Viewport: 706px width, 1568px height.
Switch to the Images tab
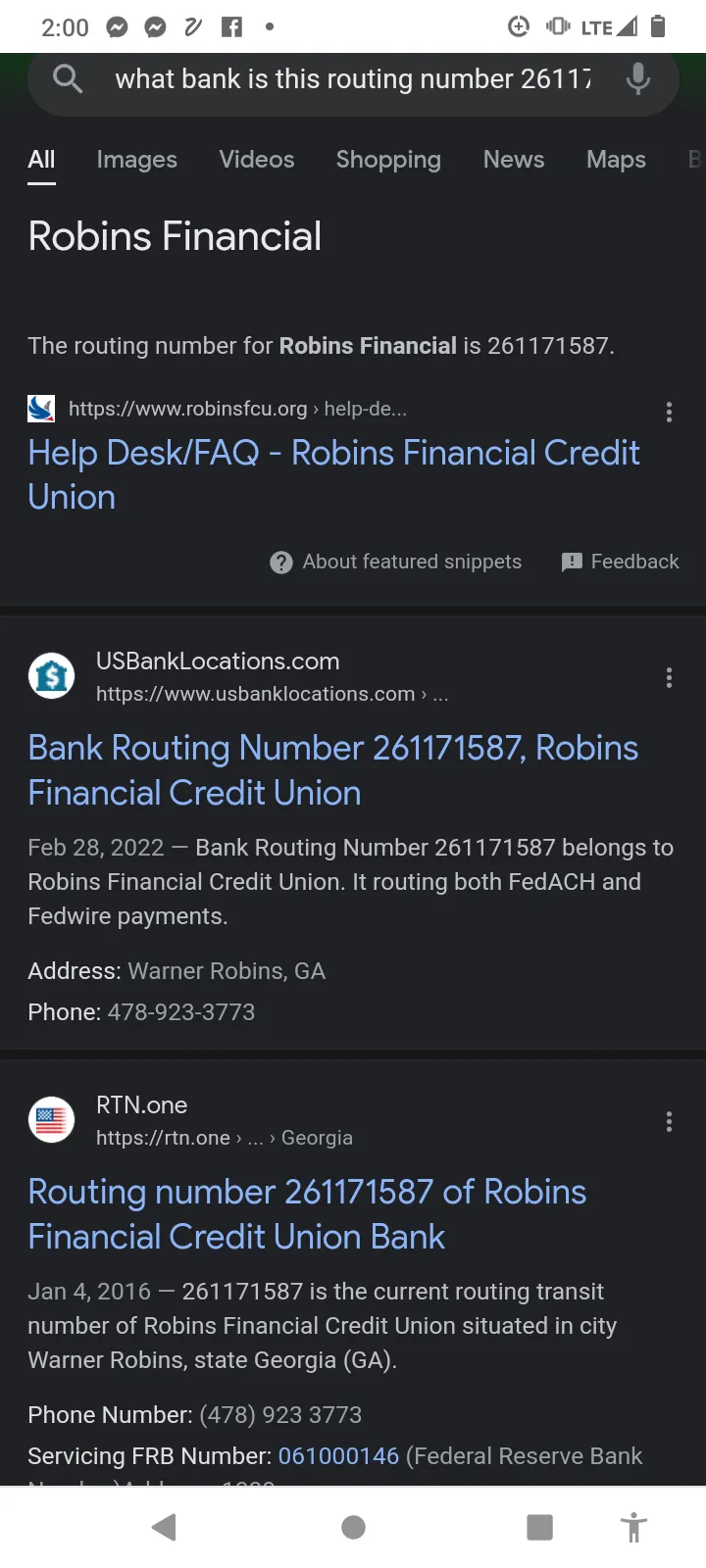point(137,160)
